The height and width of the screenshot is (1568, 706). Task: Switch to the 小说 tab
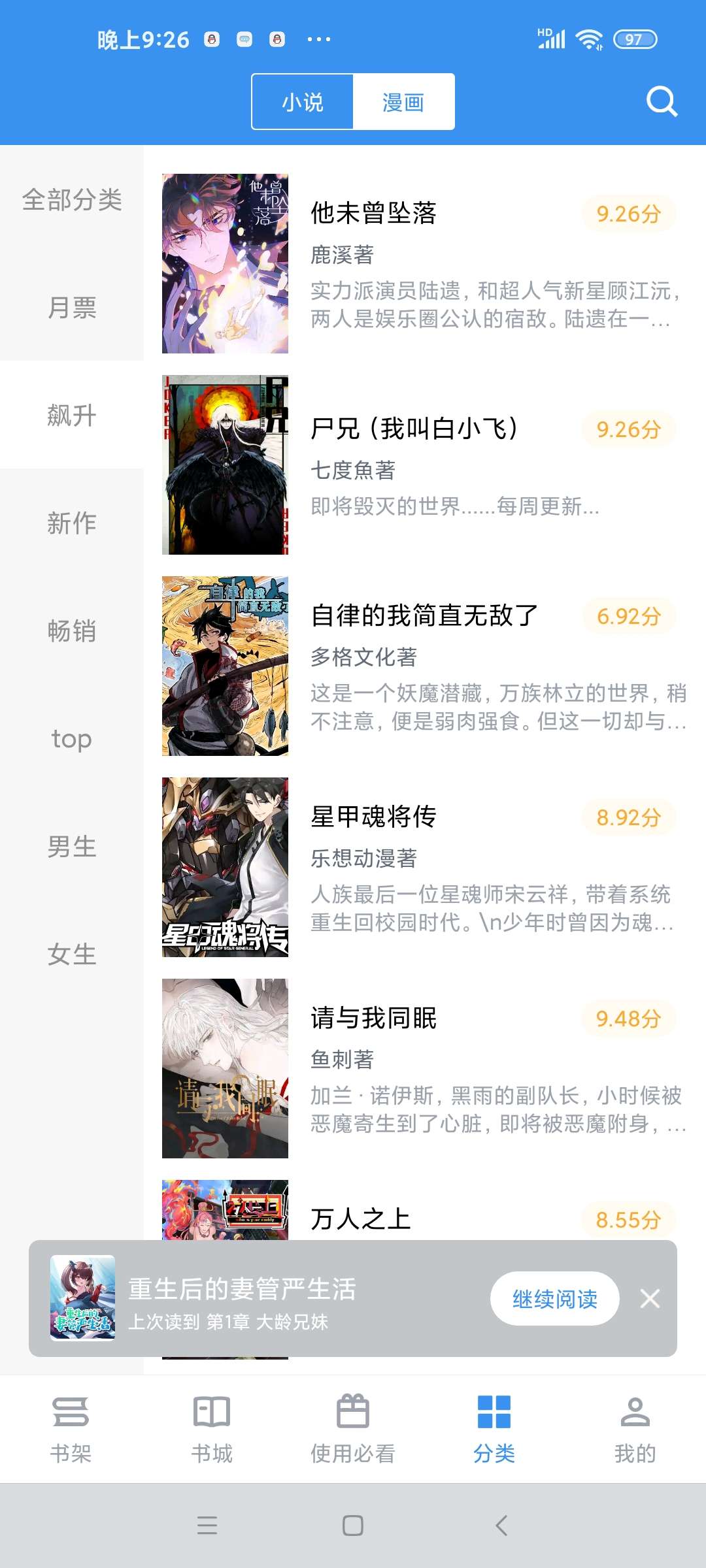[303, 102]
